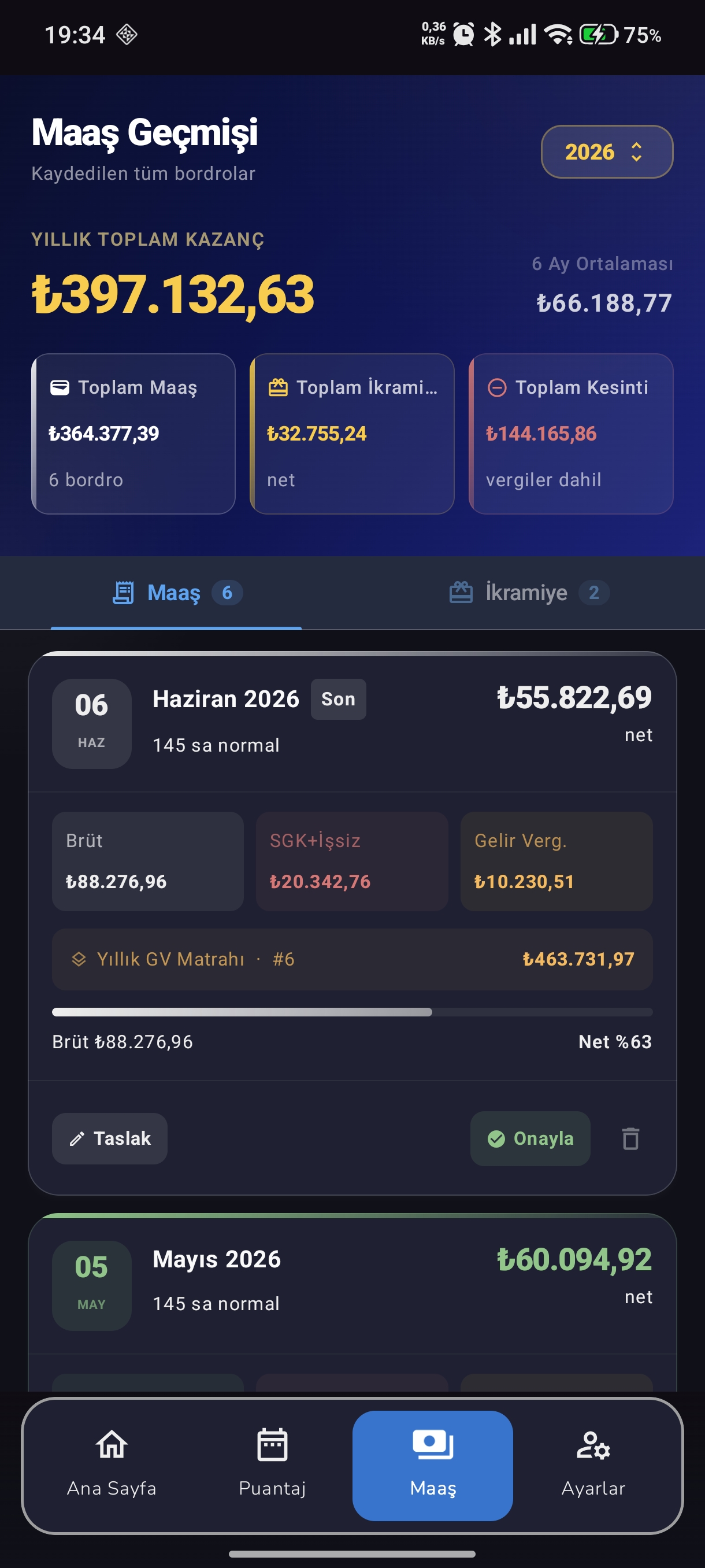
Task: Tap the Maaş item in bottom navigation
Action: (432, 1465)
